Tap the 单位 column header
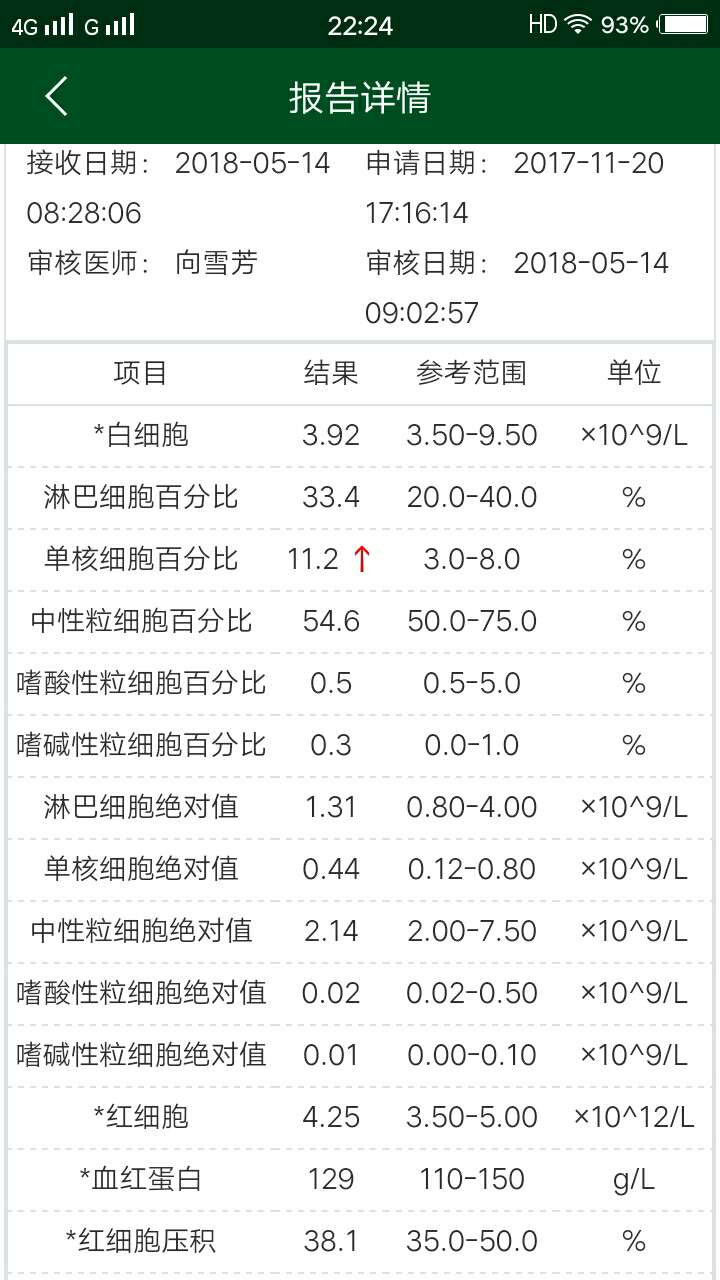This screenshot has height=1280, width=720. pos(633,373)
